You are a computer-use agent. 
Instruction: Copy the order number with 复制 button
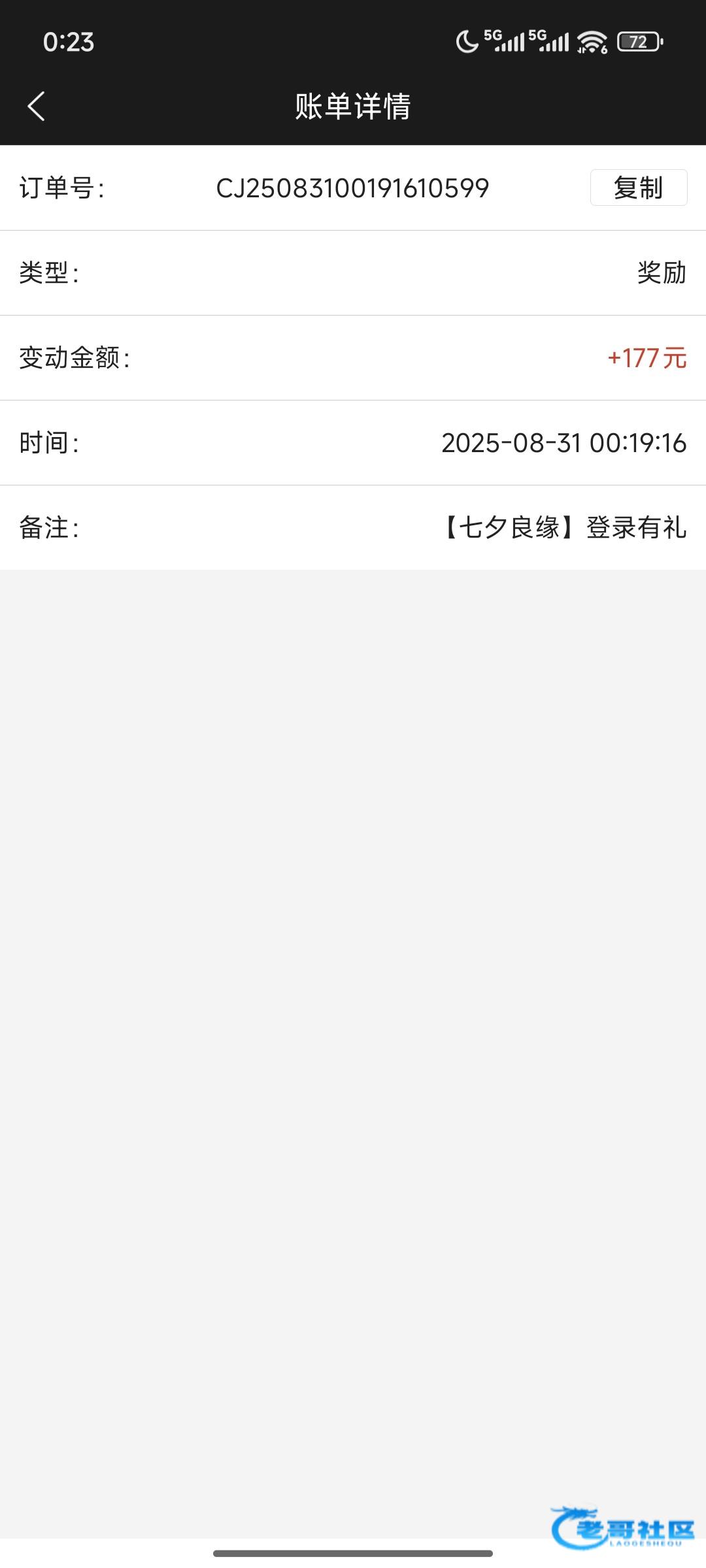point(639,188)
